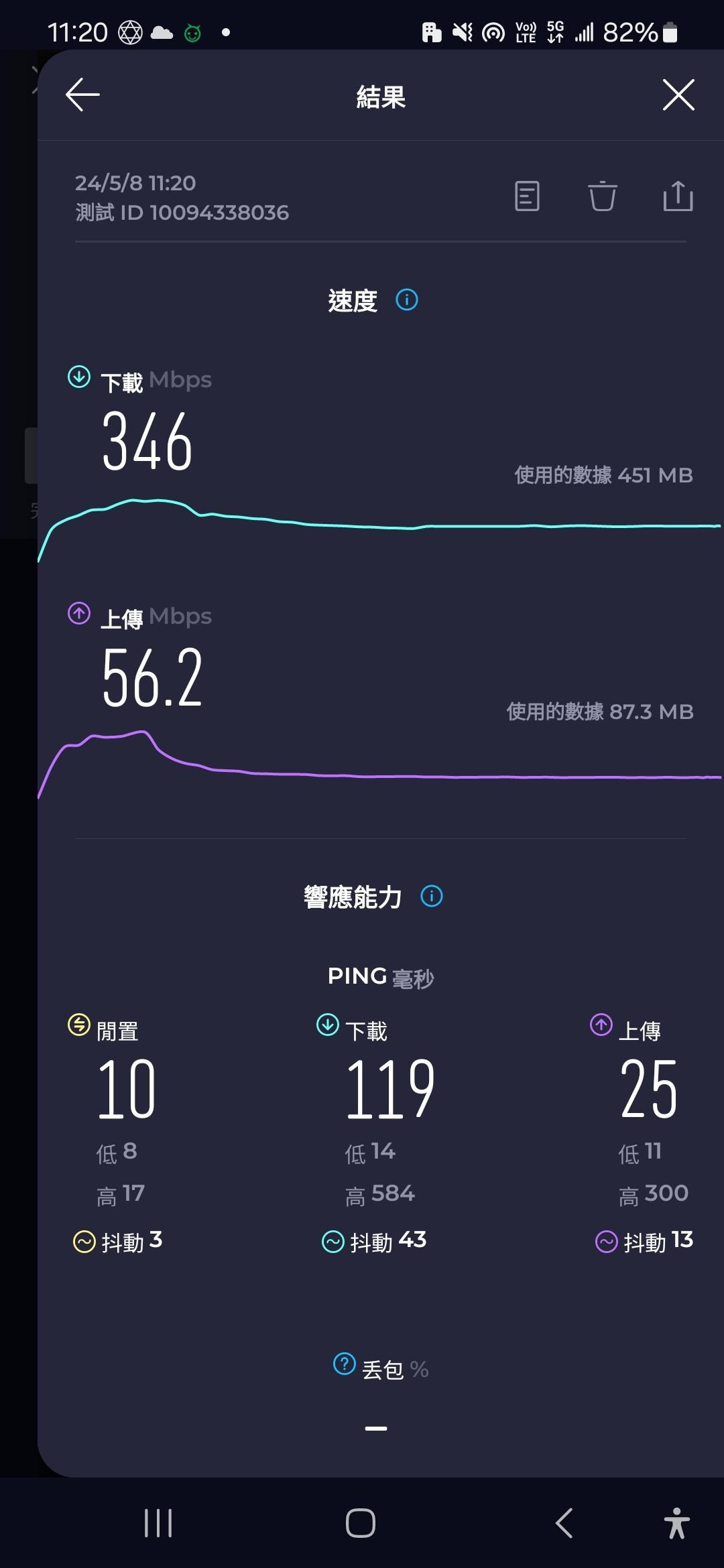724x1568 pixels.
Task: Tap the download ping icon above 119
Action: 327,1024
